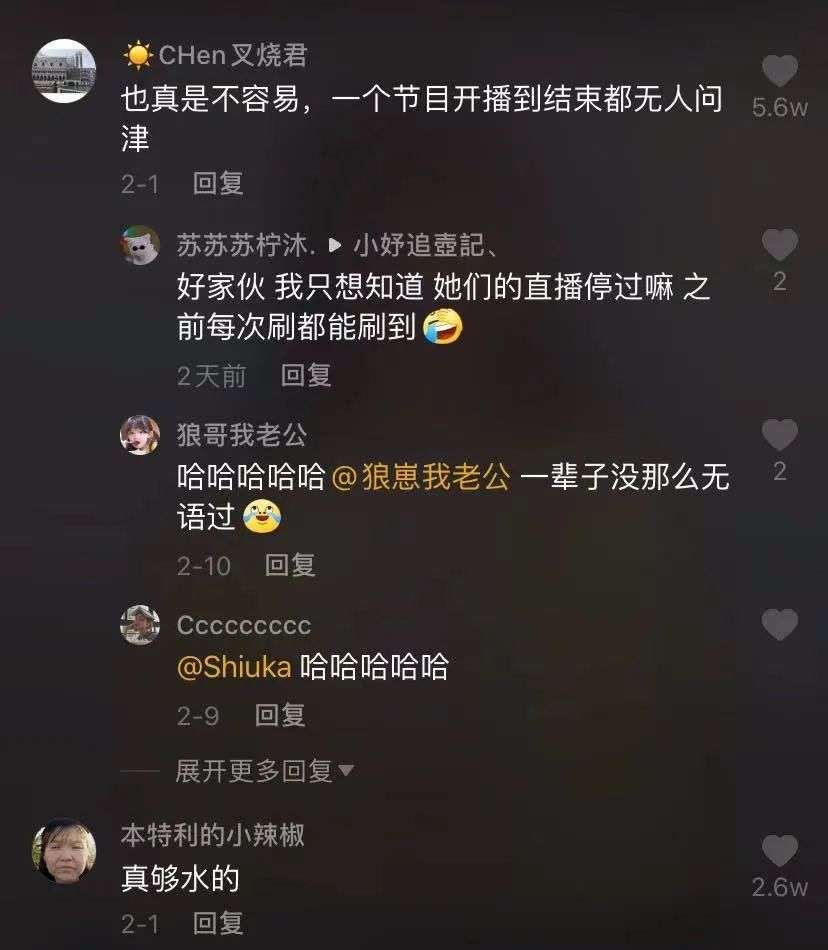Reply to 苏苏苏柠沐's comment

pos(306,375)
